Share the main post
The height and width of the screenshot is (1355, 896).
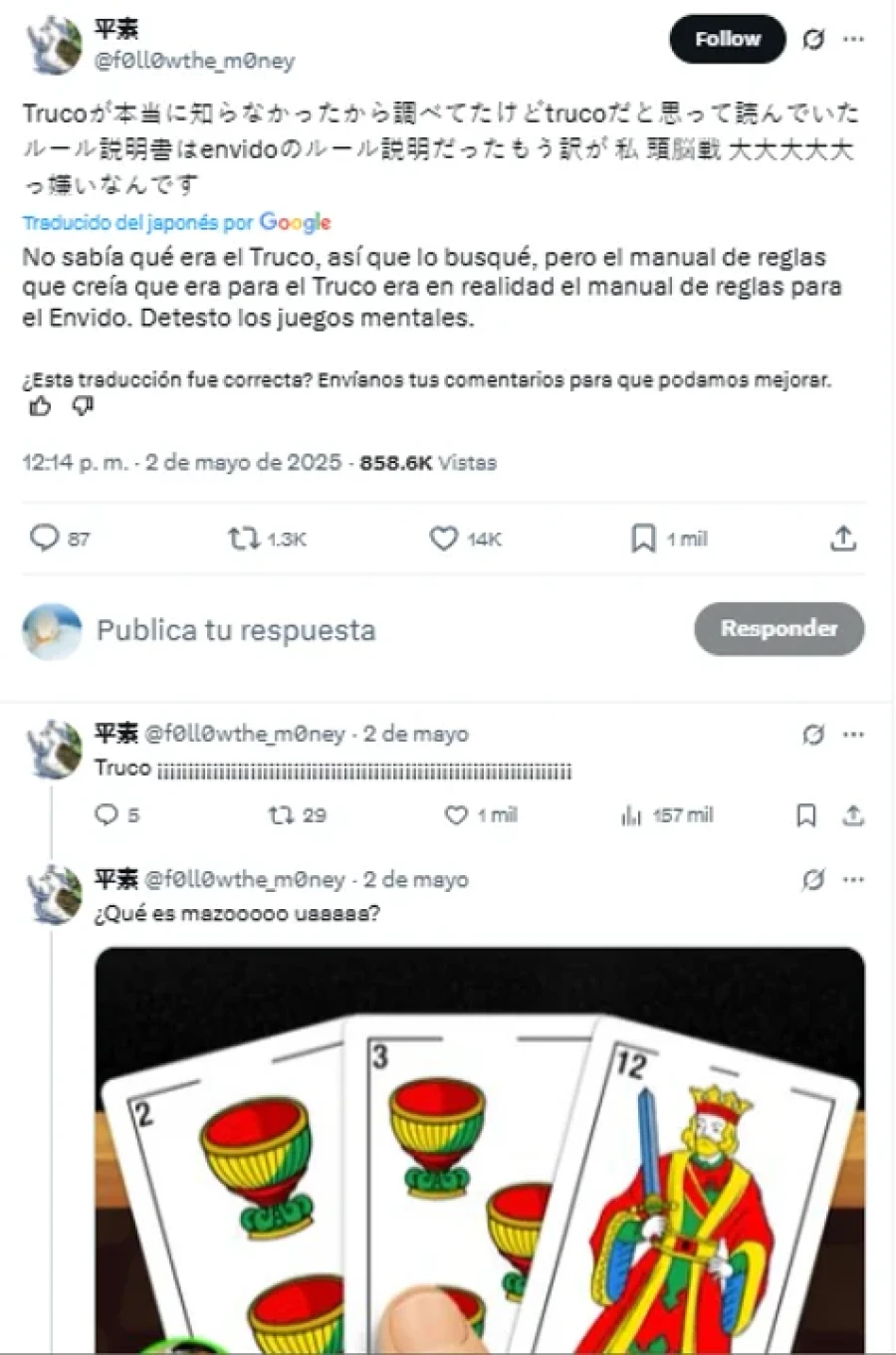[x=843, y=539]
